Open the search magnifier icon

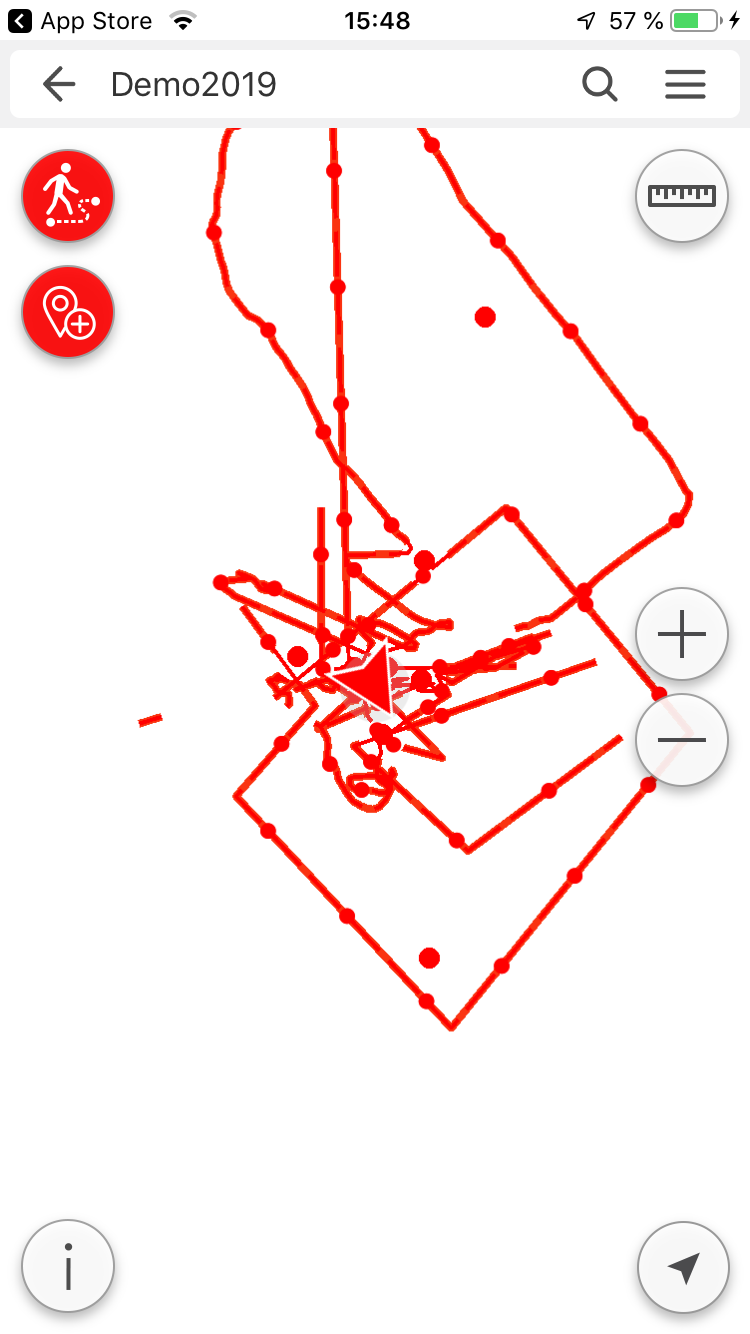(x=599, y=85)
